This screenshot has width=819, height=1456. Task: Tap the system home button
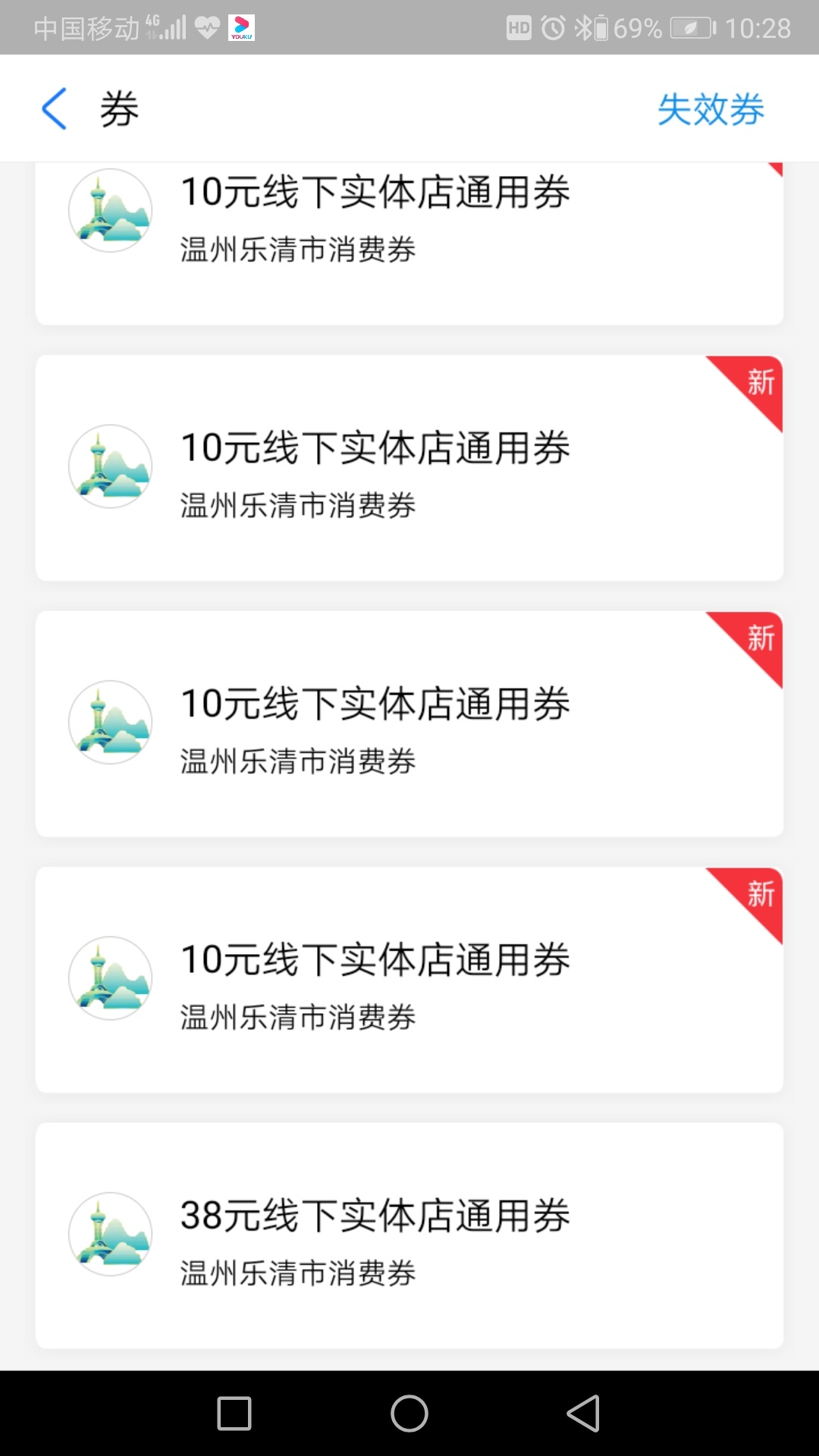[x=409, y=1414]
